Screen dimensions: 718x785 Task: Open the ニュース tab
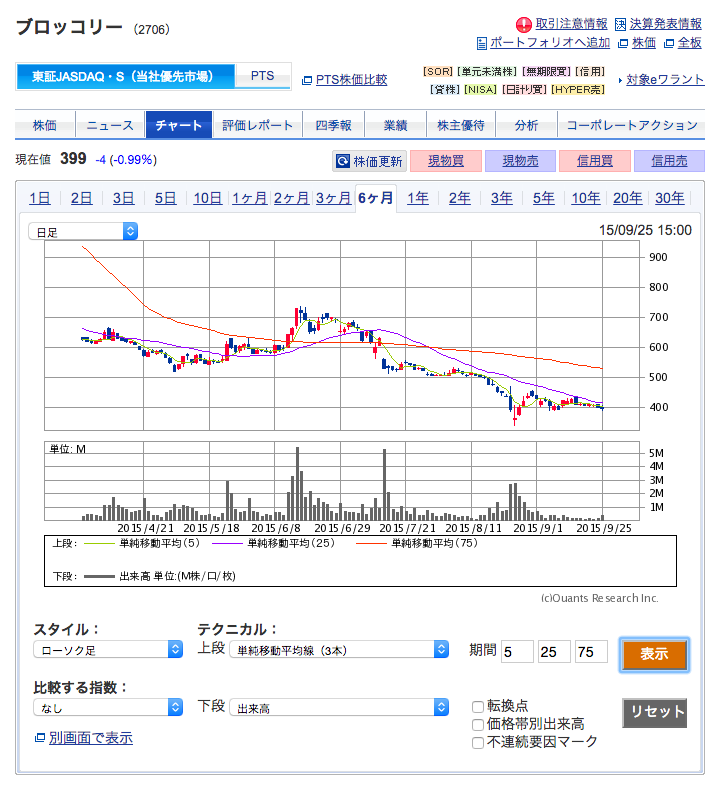click(x=109, y=125)
